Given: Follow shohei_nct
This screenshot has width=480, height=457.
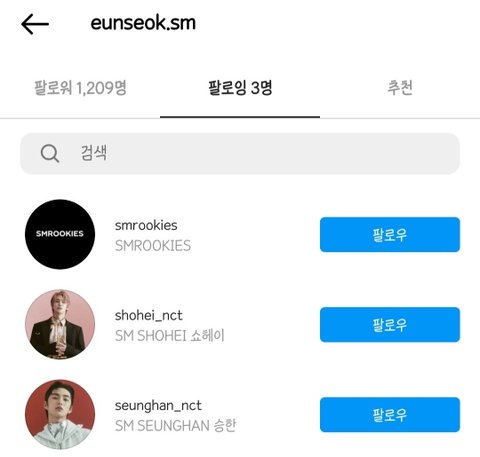Looking at the screenshot, I should pyautogui.click(x=390, y=325).
